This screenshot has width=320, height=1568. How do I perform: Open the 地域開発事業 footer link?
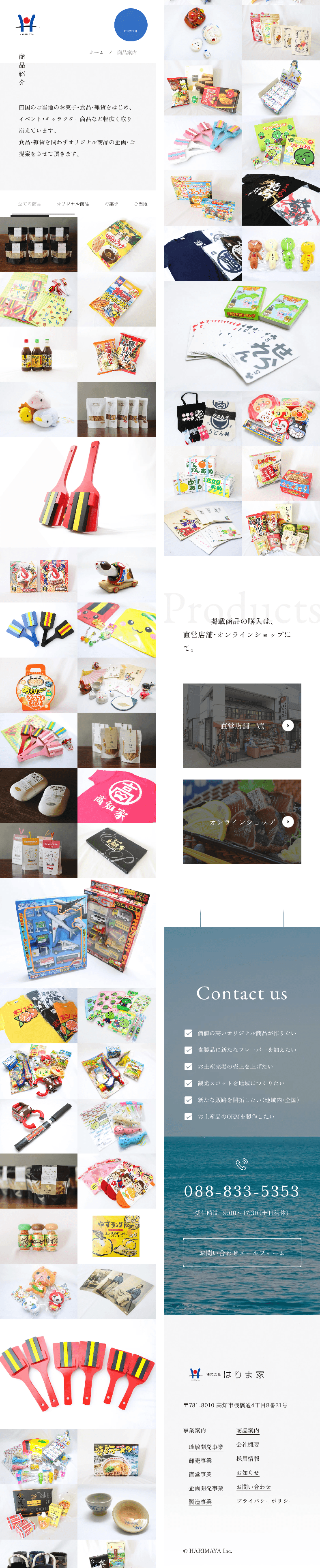[x=206, y=1447]
